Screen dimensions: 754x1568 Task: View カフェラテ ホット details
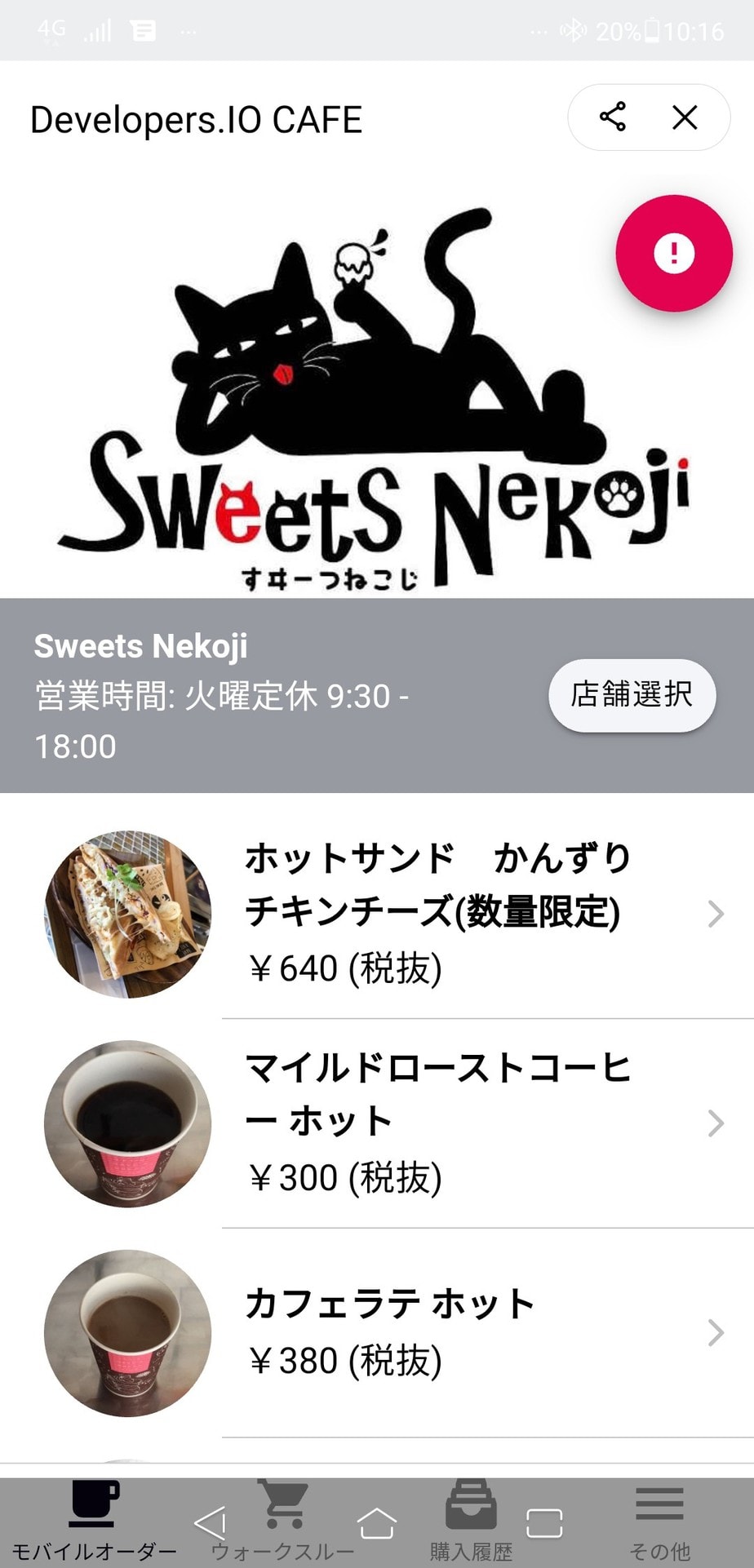[437, 1331]
